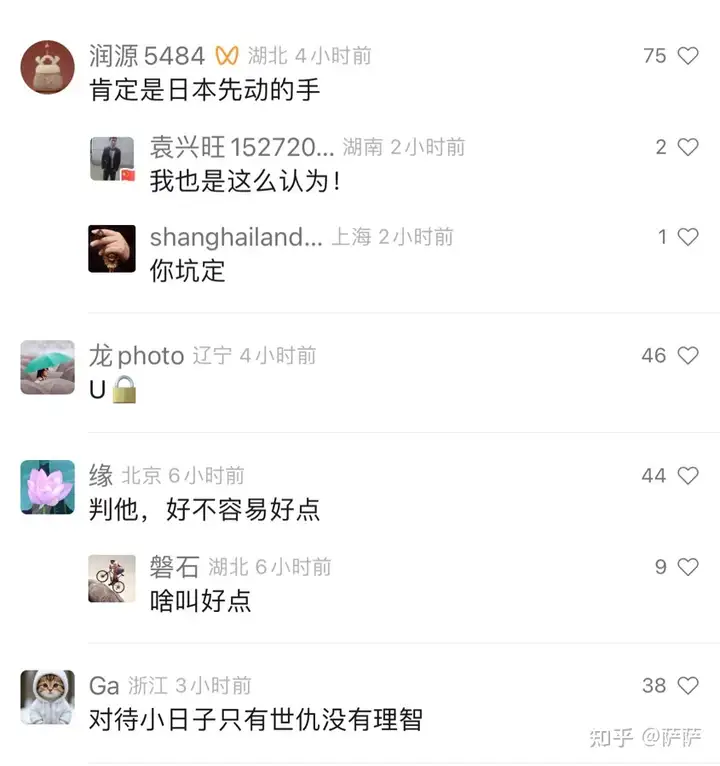Open Ga's cat avatar

[47, 697]
